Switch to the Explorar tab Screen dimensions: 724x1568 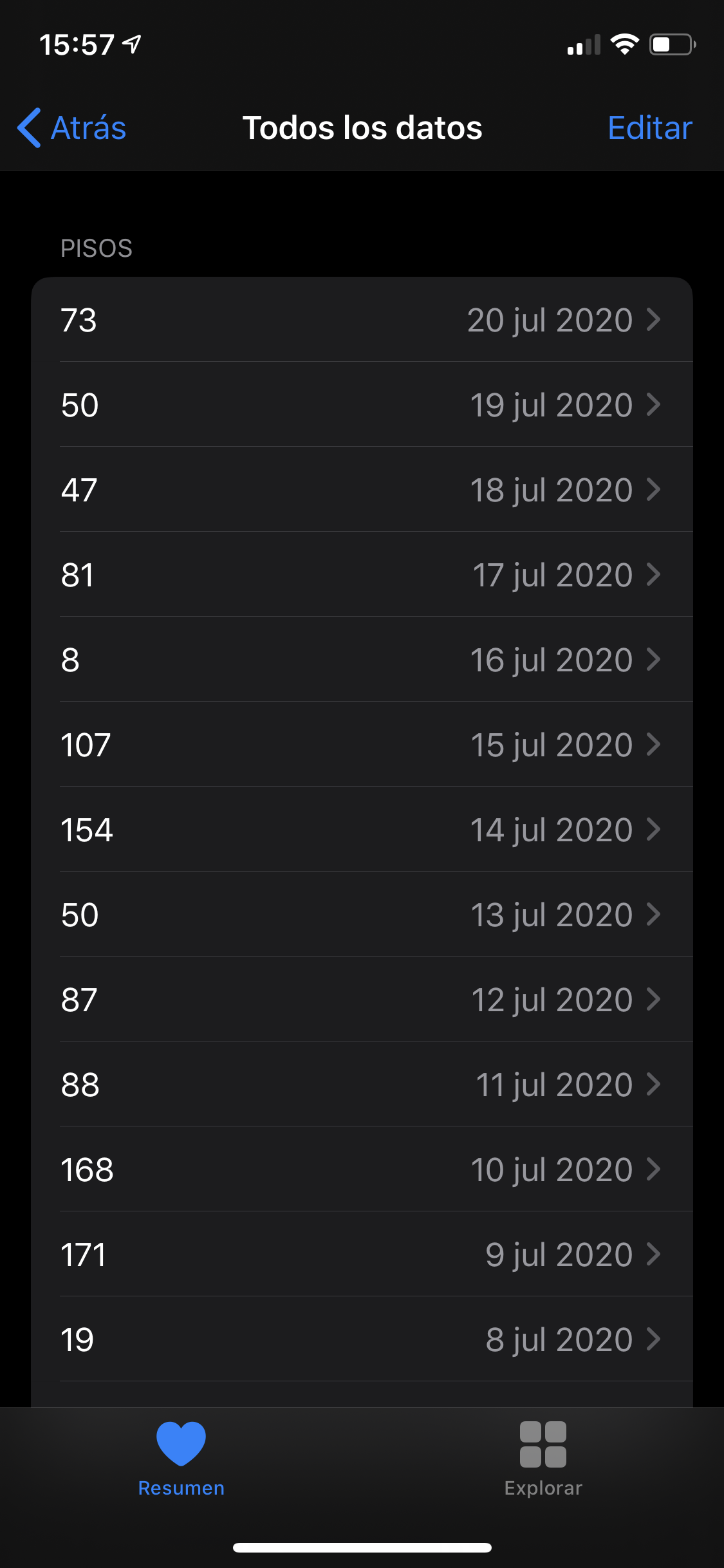[543, 1459]
